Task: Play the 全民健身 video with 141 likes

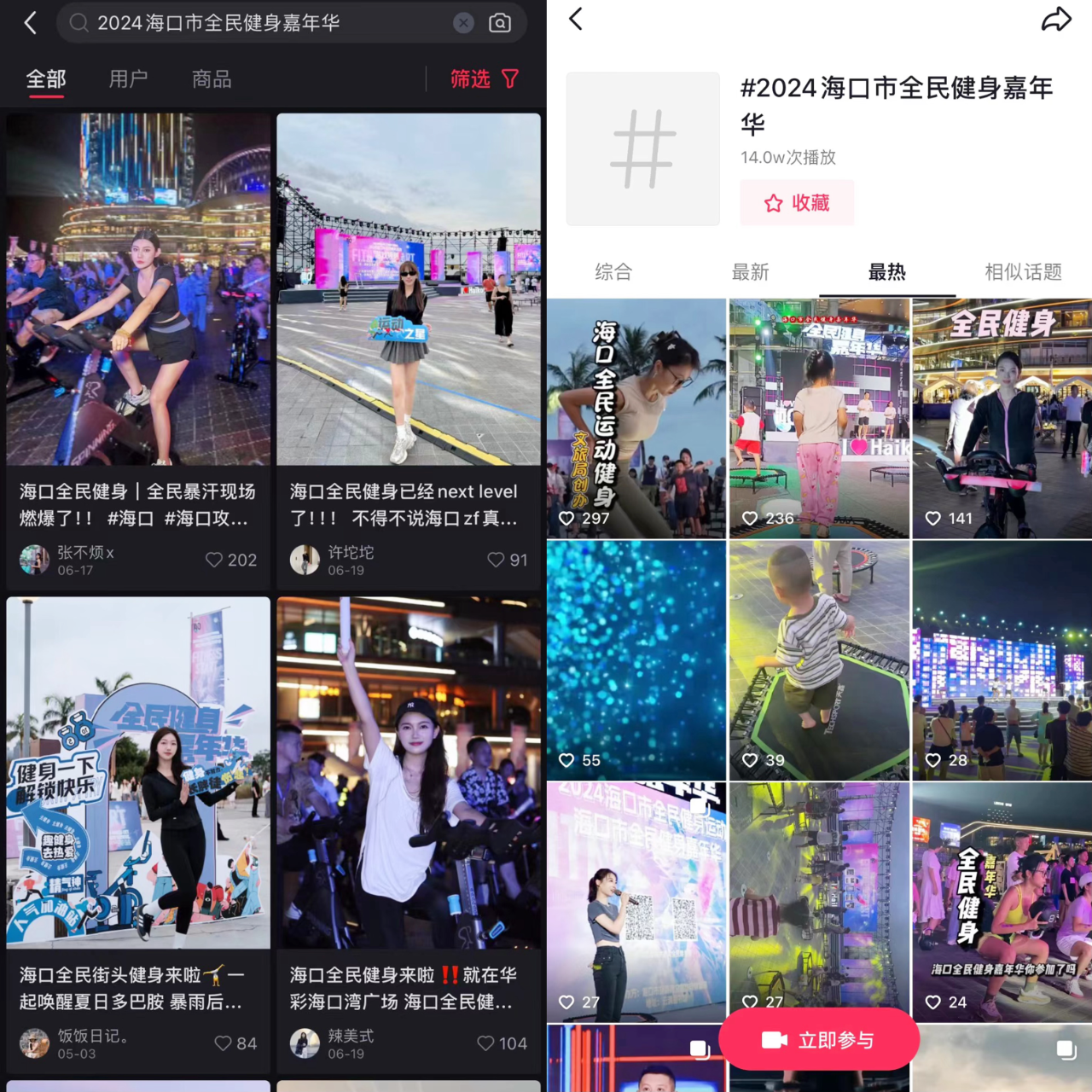Action: click(1002, 418)
